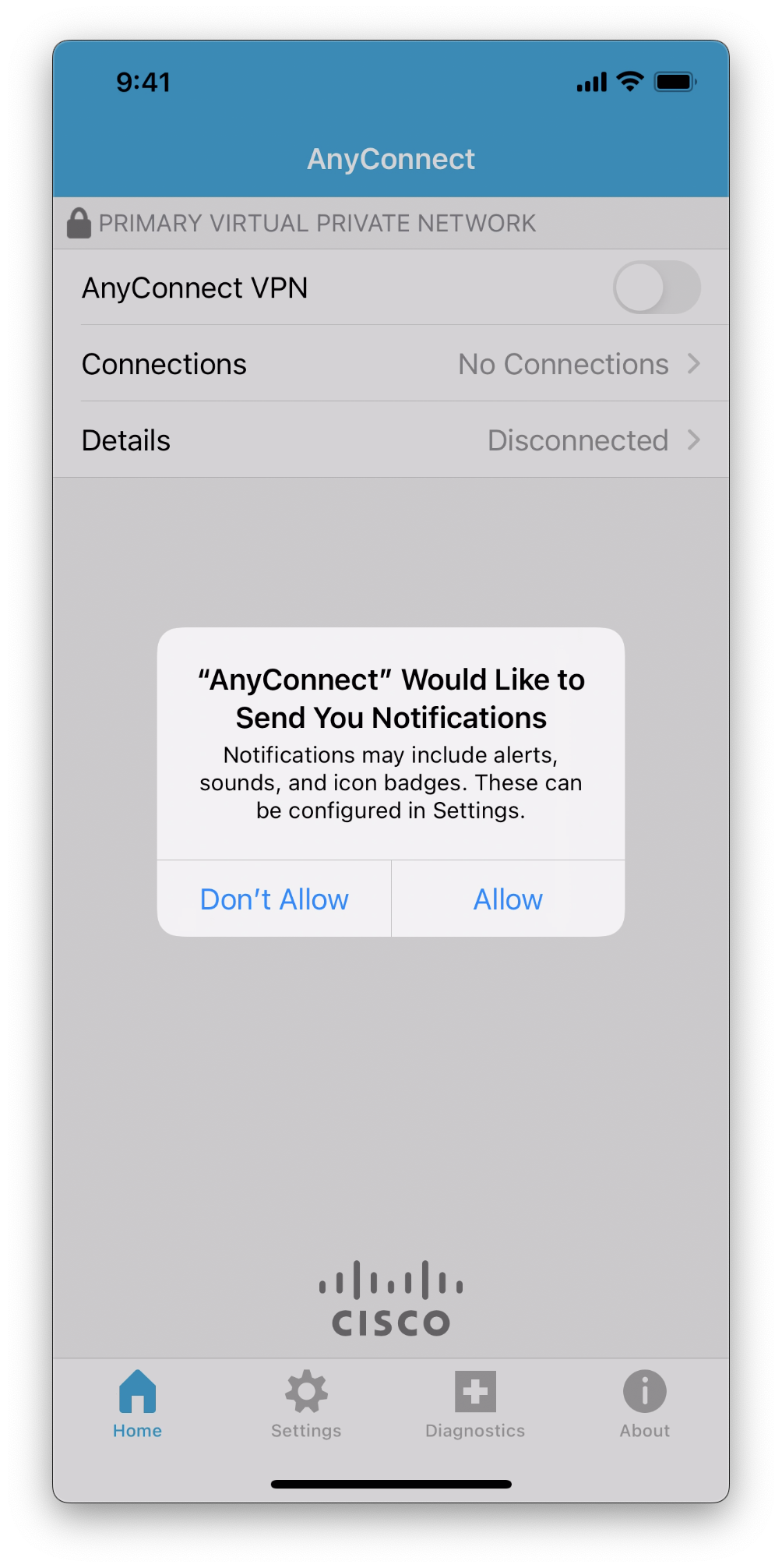The height and width of the screenshot is (1568, 782).
Task: Select the Home tab
Action: tap(137, 1404)
